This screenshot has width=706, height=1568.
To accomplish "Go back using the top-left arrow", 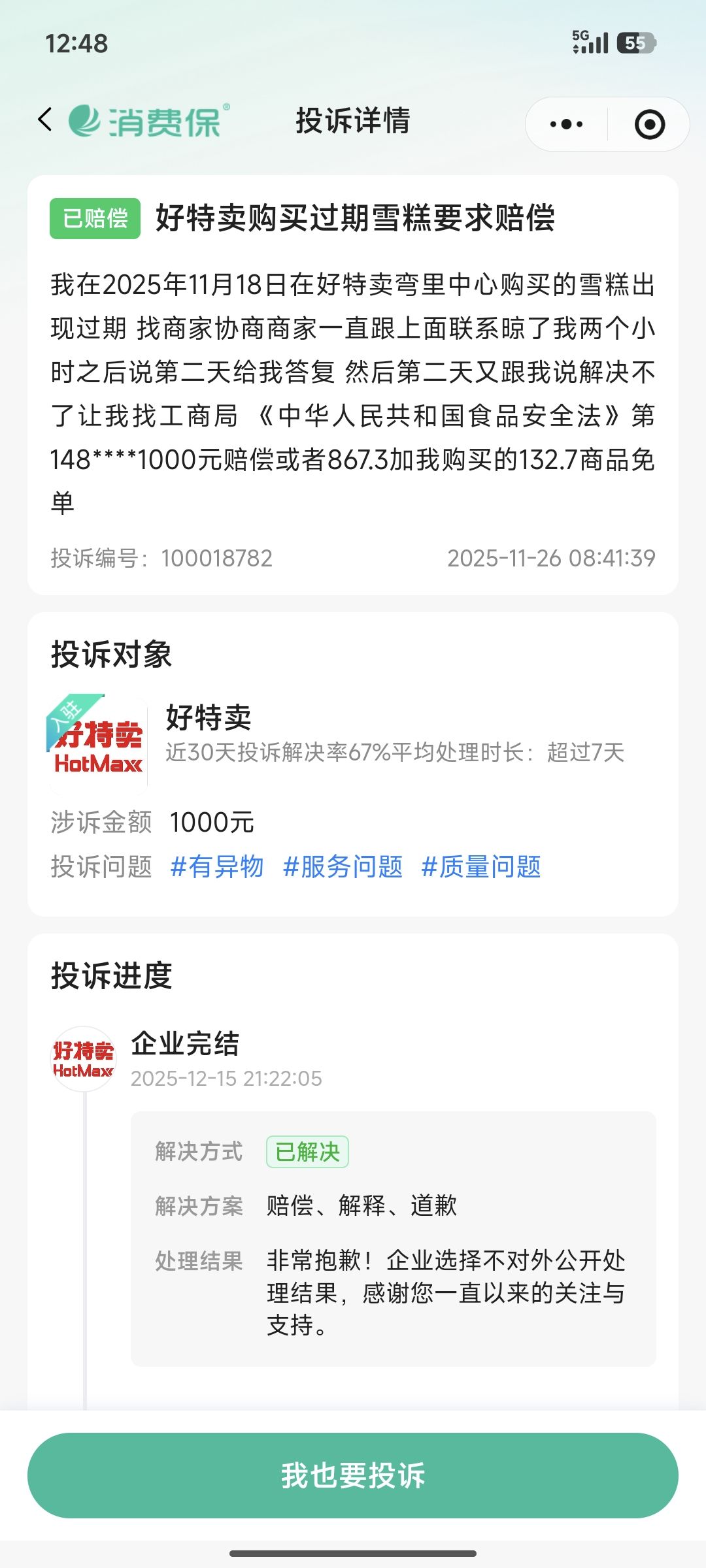I will (x=45, y=120).
